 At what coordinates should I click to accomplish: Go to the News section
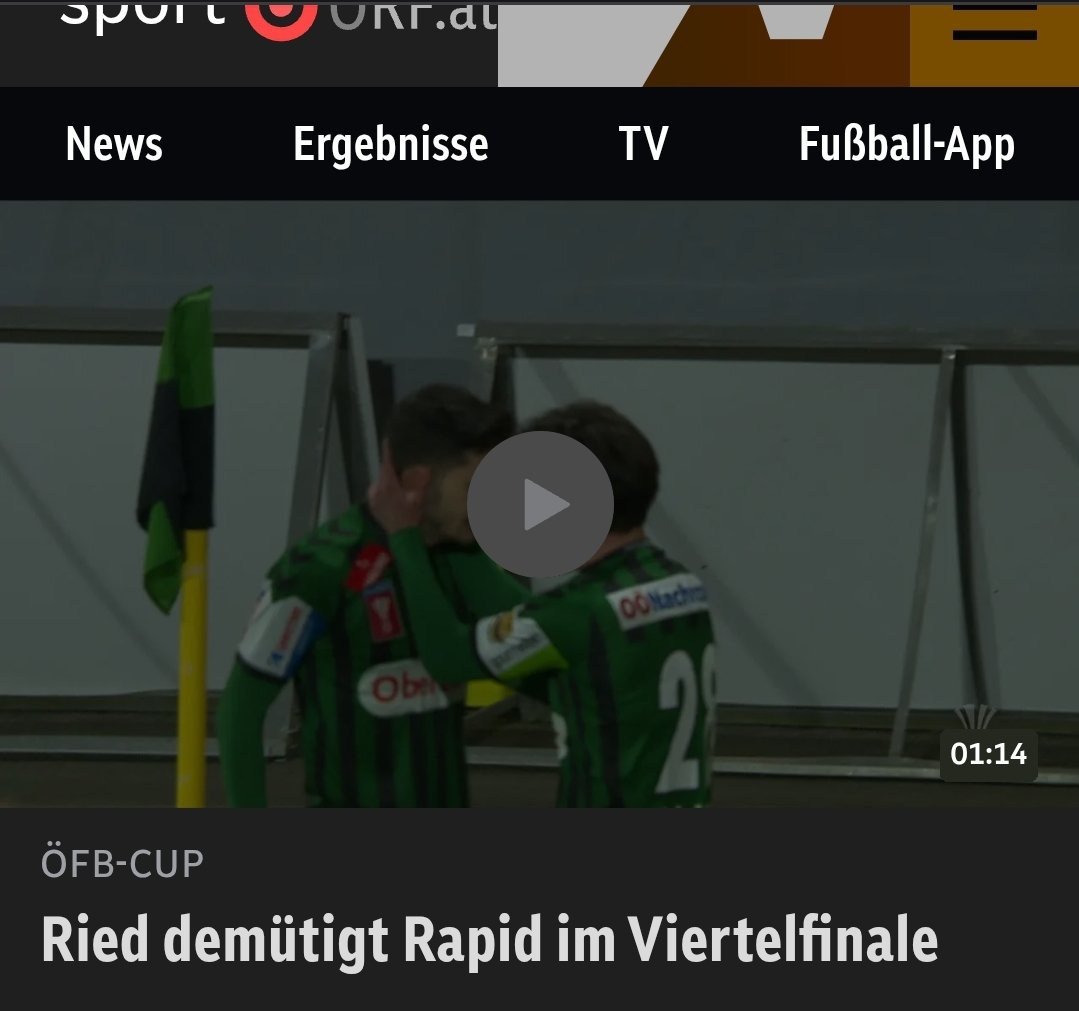[x=114, y=145]
